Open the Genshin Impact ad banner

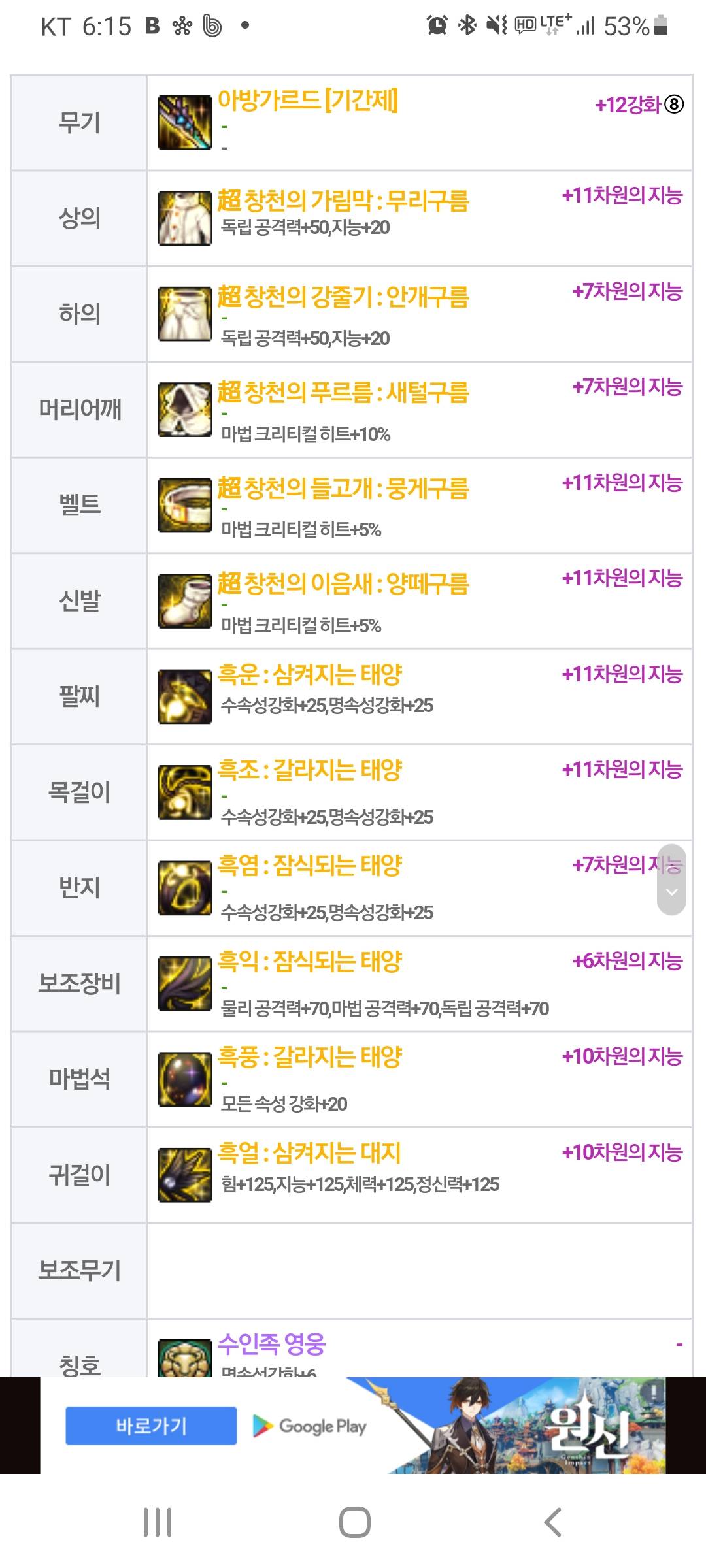pyautogui.click(x=523, y=1425)
